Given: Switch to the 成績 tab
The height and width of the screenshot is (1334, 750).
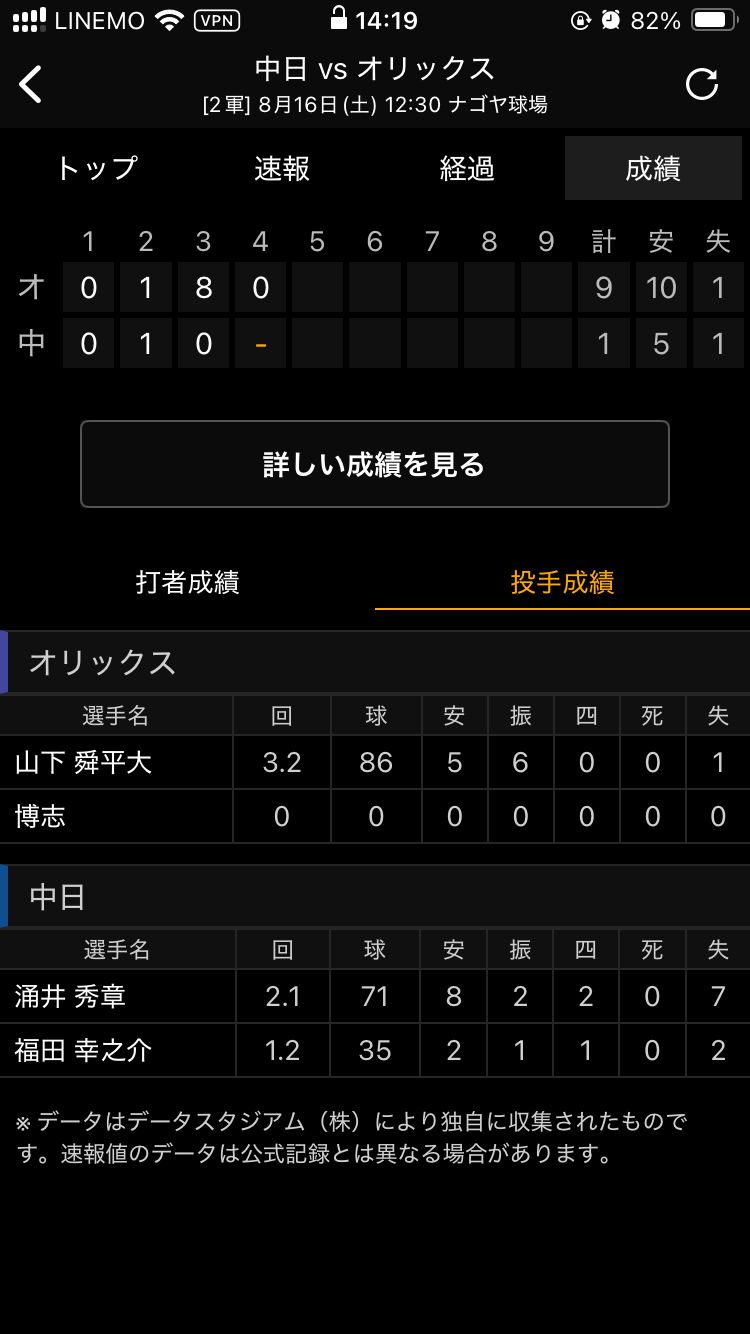Looking at the screenshot, I should pos(653,168).
